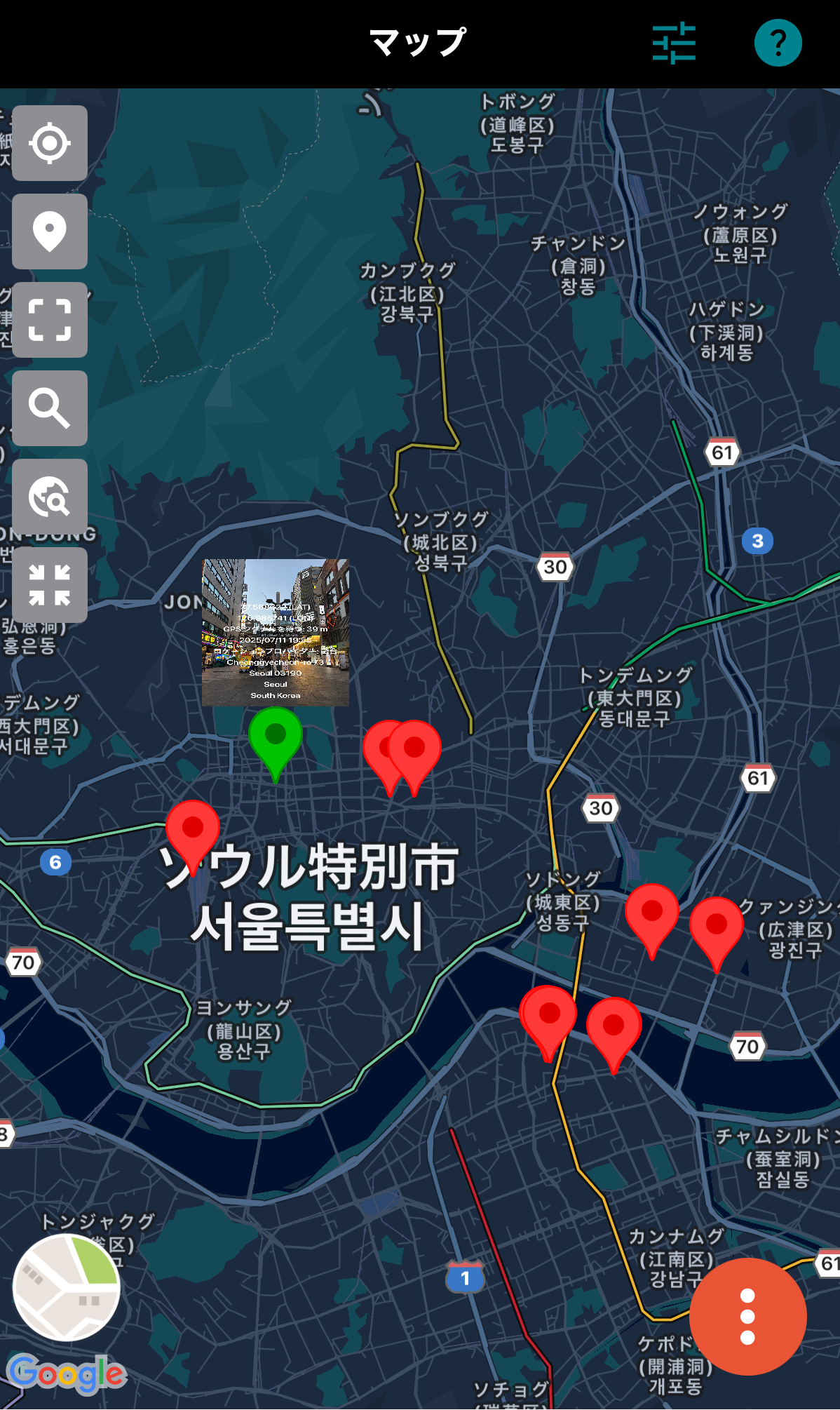Tap the globe search button

point(50,497)
